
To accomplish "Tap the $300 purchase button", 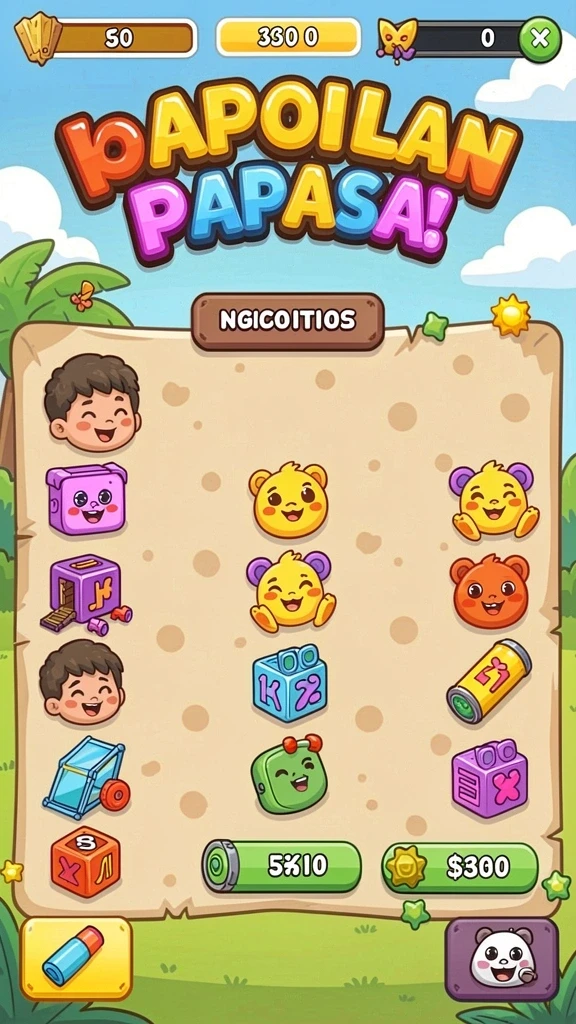I will click(460, 867).
